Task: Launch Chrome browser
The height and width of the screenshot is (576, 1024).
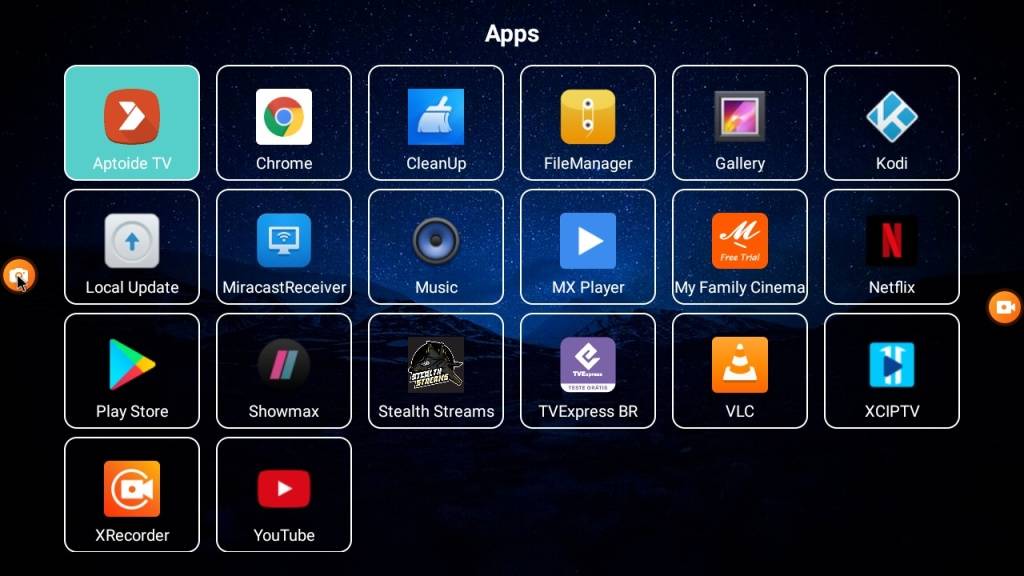Action: tap(284, 122)
